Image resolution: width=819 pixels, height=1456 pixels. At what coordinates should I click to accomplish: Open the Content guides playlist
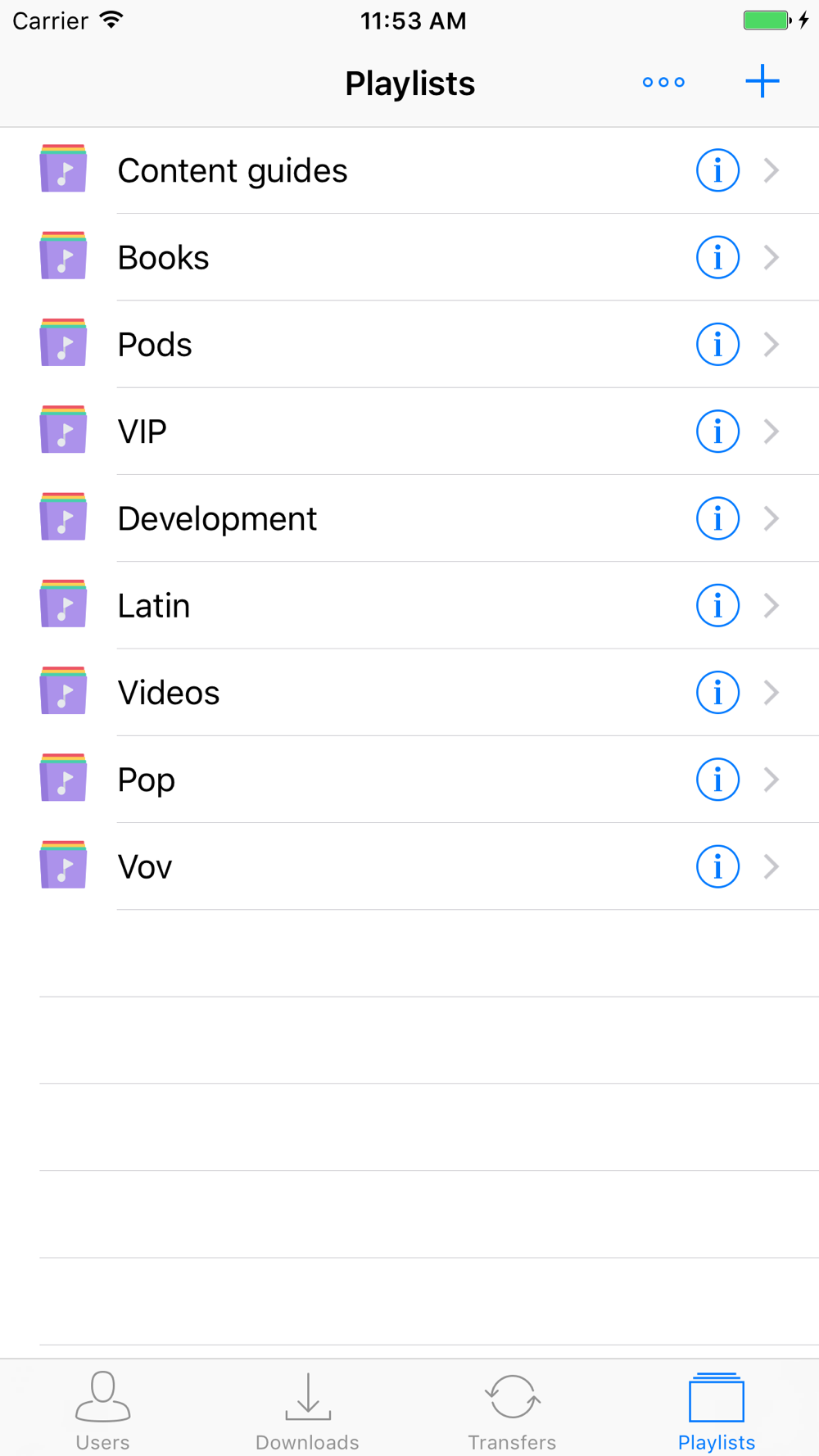coord(409,170)
